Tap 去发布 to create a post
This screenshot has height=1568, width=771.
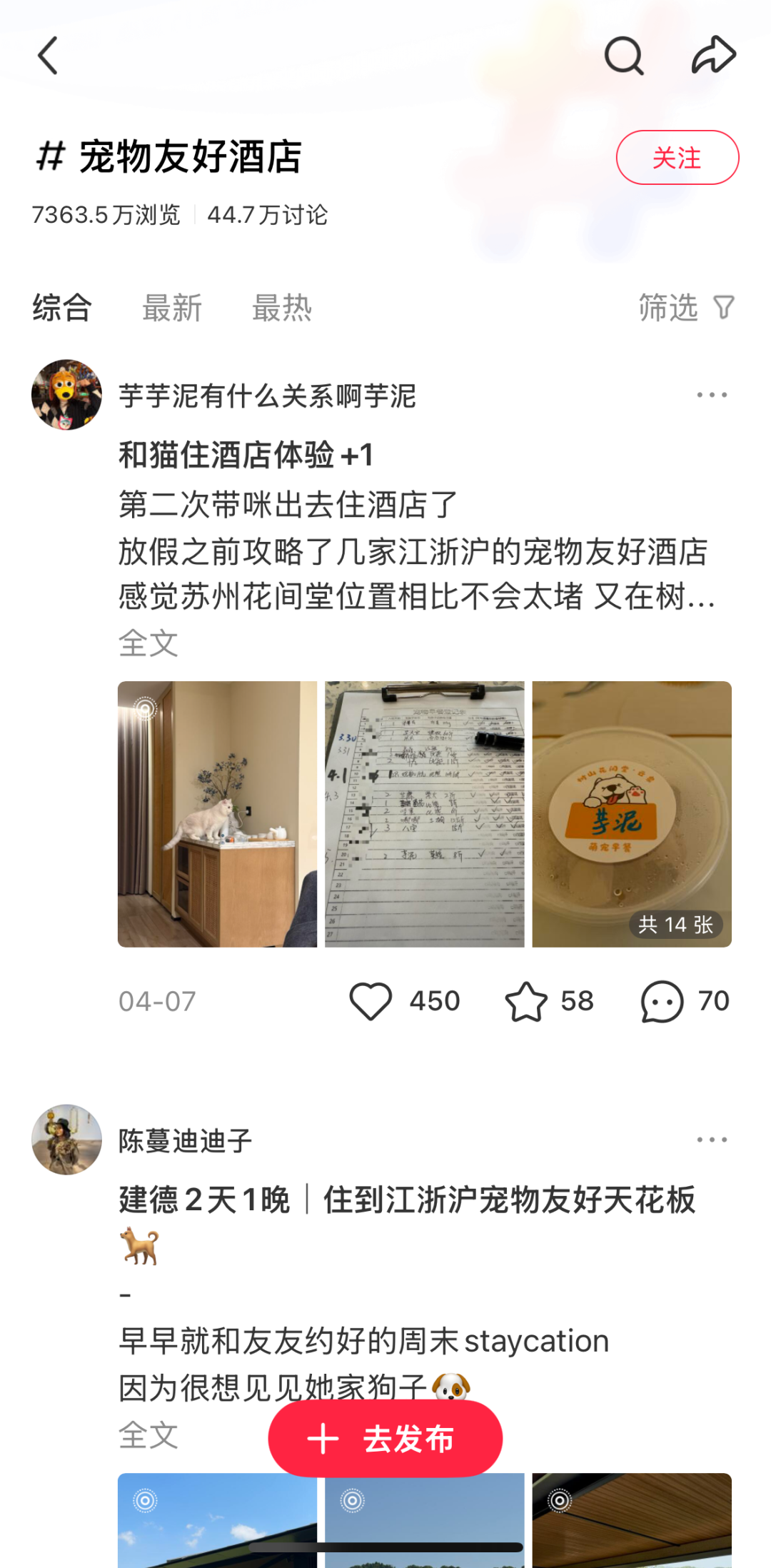[x=385, y=1438]
